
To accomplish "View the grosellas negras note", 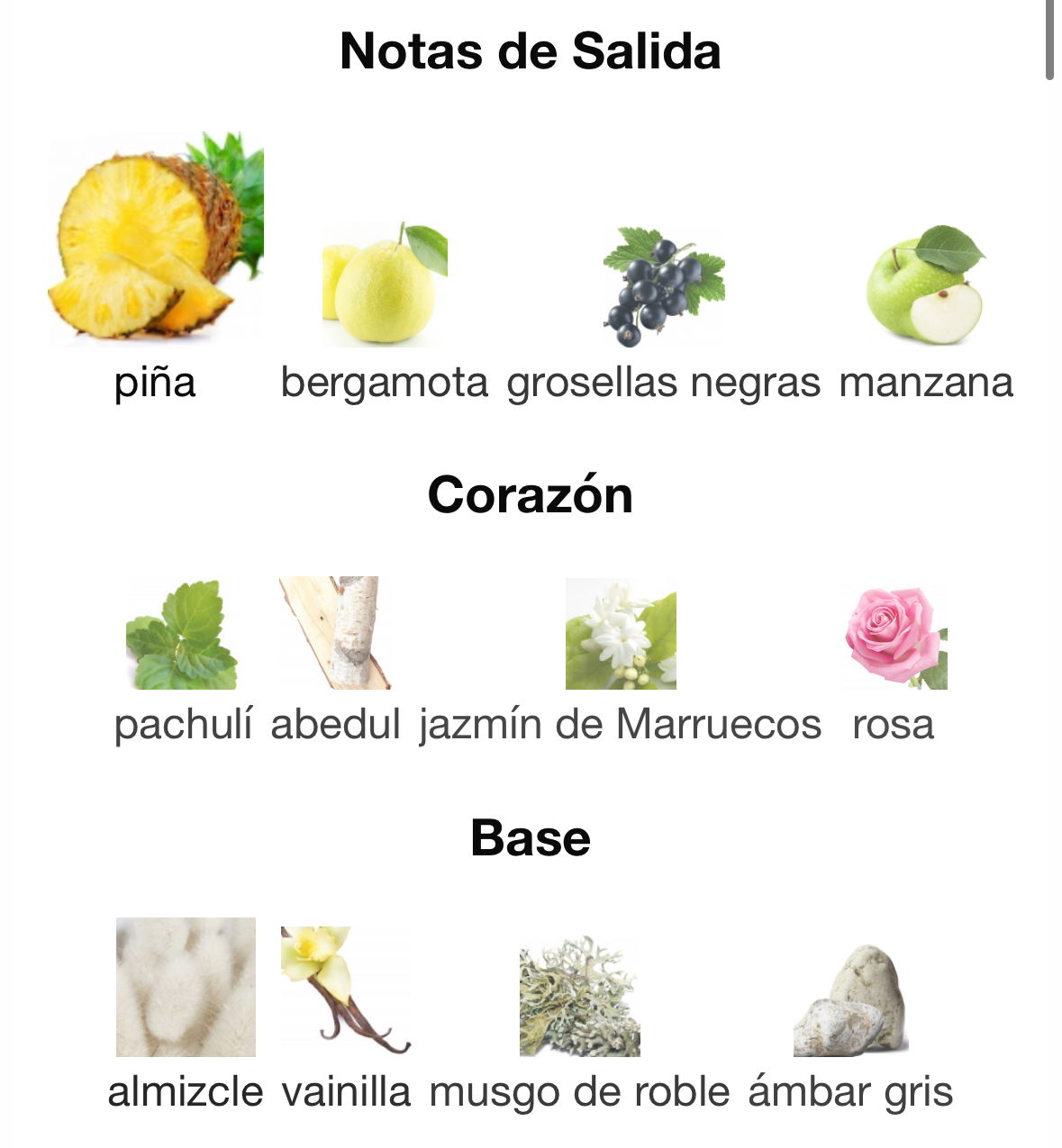I will coord(664,286).
